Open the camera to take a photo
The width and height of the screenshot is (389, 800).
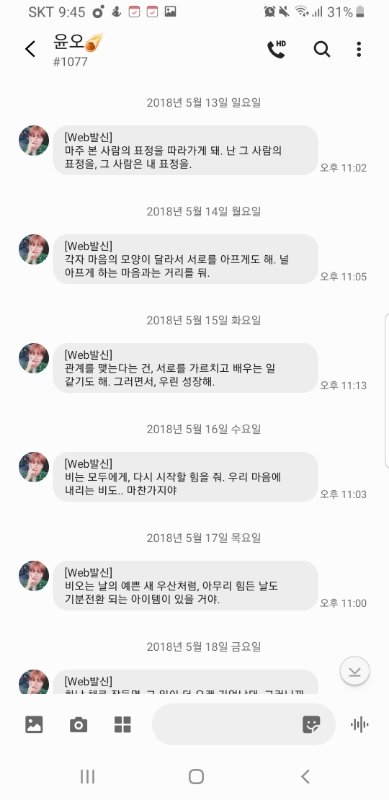(79, 724)
